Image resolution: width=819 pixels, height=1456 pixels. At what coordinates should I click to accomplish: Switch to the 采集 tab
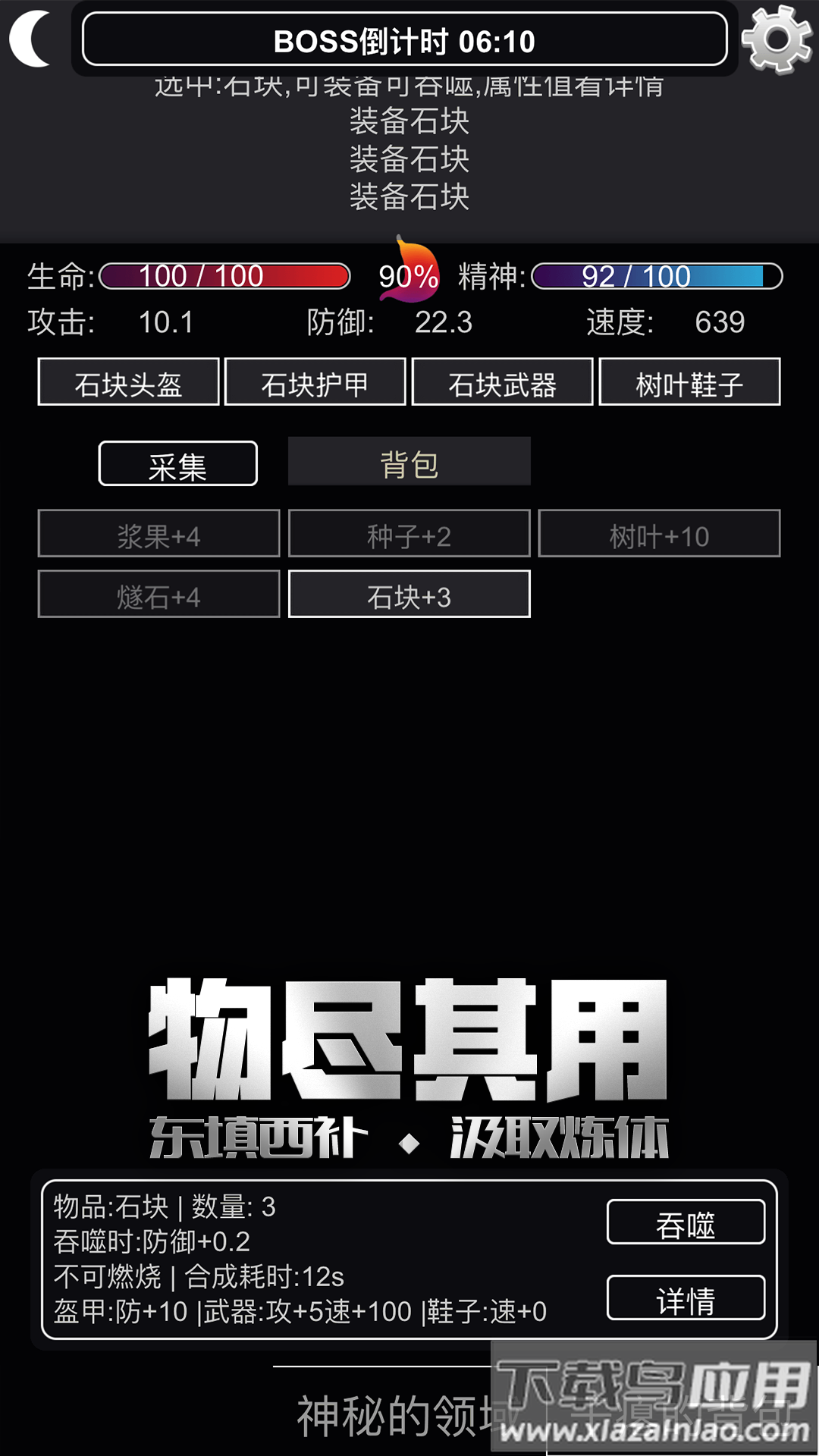(177, 464)
